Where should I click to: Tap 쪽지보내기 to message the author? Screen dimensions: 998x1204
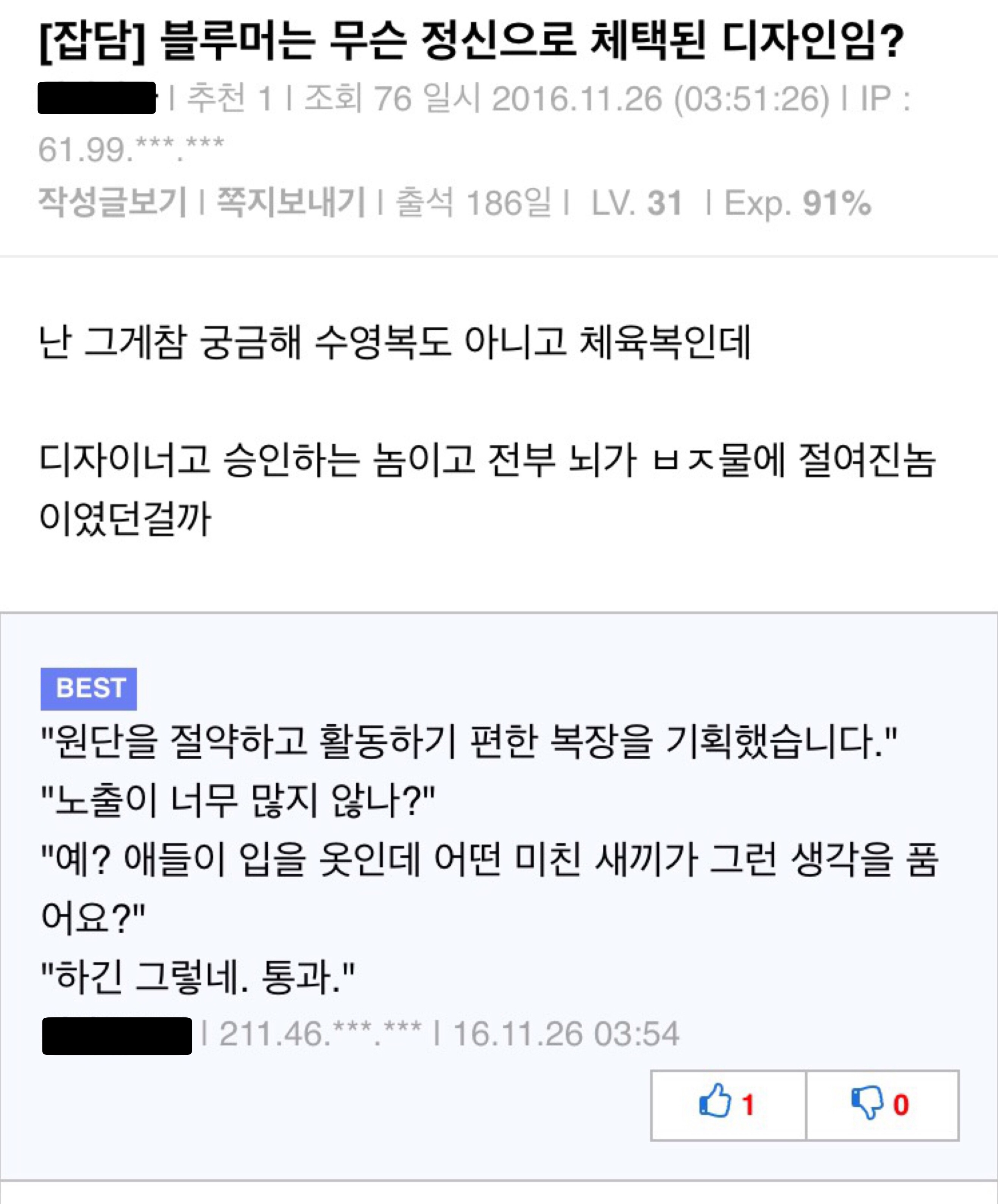pos(291,202)
